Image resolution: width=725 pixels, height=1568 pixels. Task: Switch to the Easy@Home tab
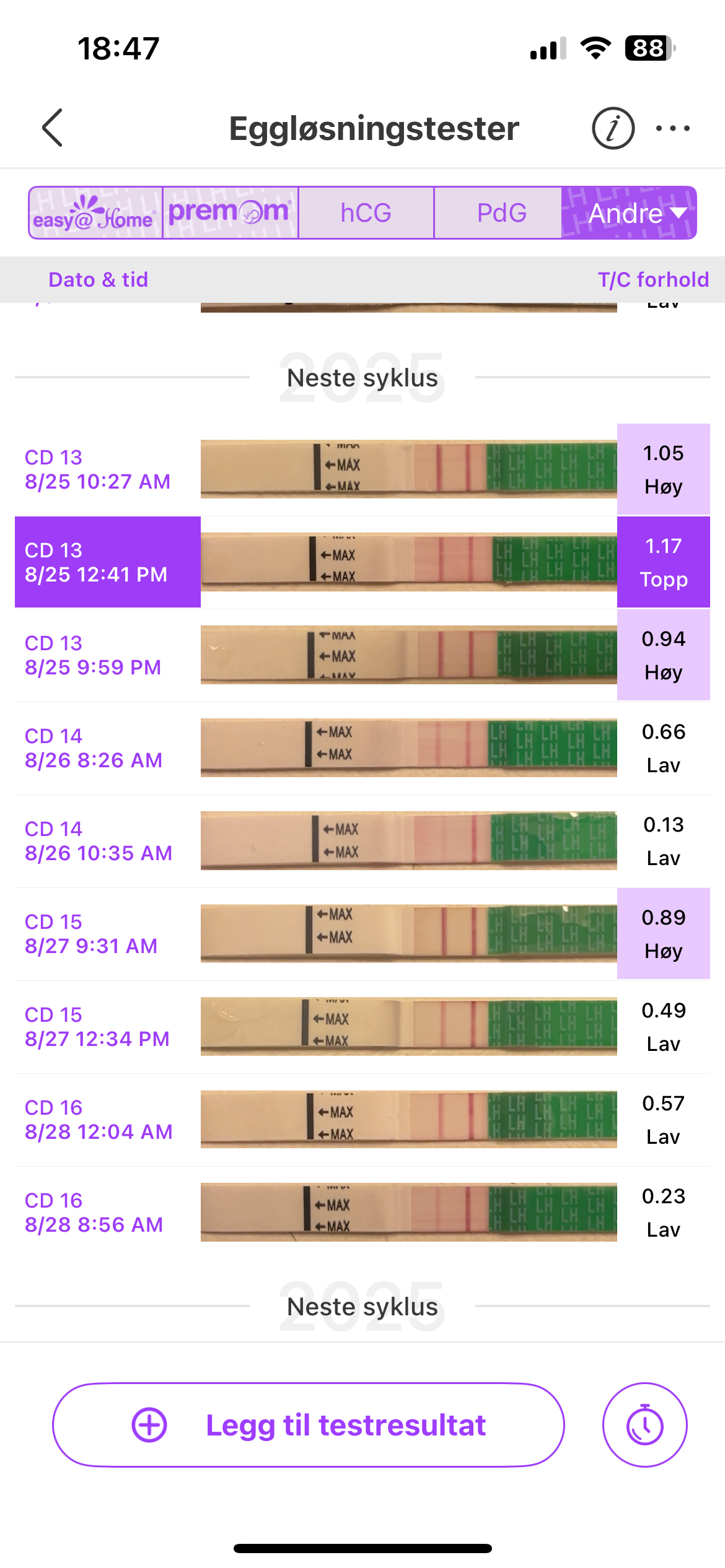pyautogui.click(x=95, y=213)
